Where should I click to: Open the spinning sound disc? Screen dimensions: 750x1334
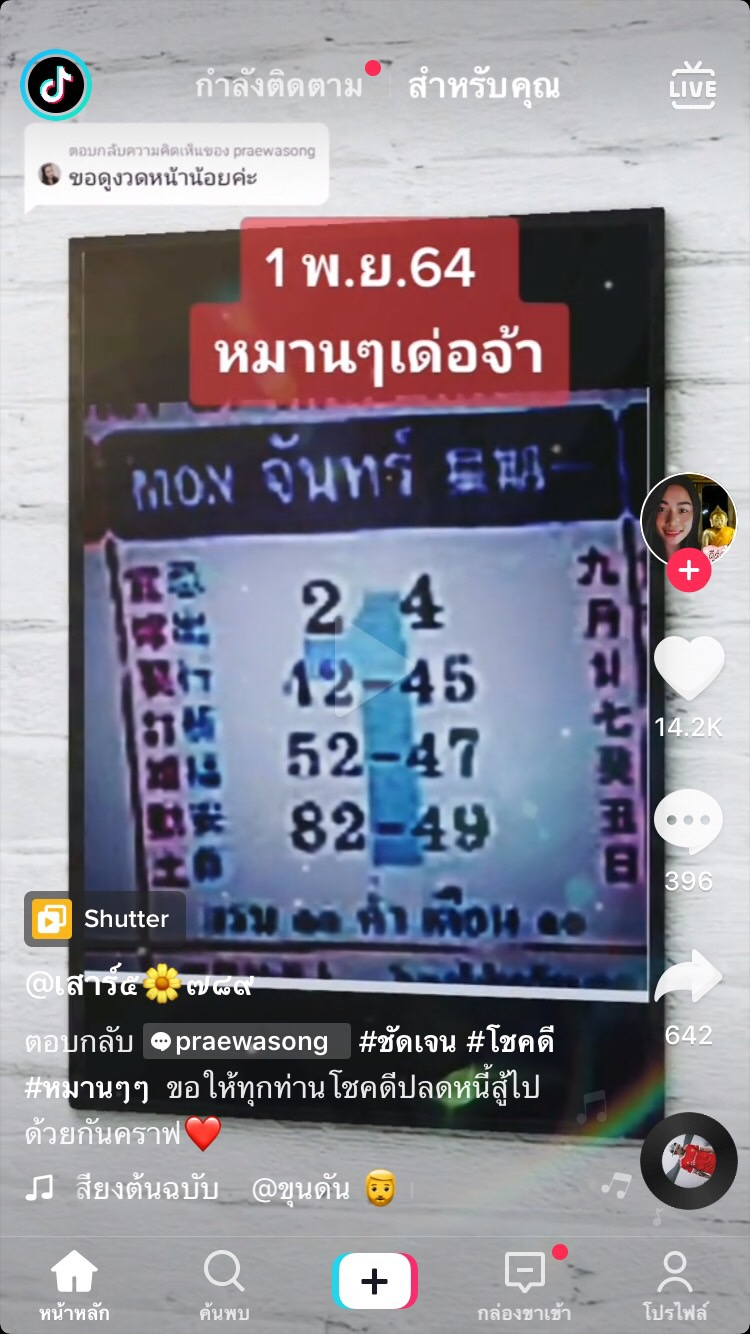point(689,1161)
